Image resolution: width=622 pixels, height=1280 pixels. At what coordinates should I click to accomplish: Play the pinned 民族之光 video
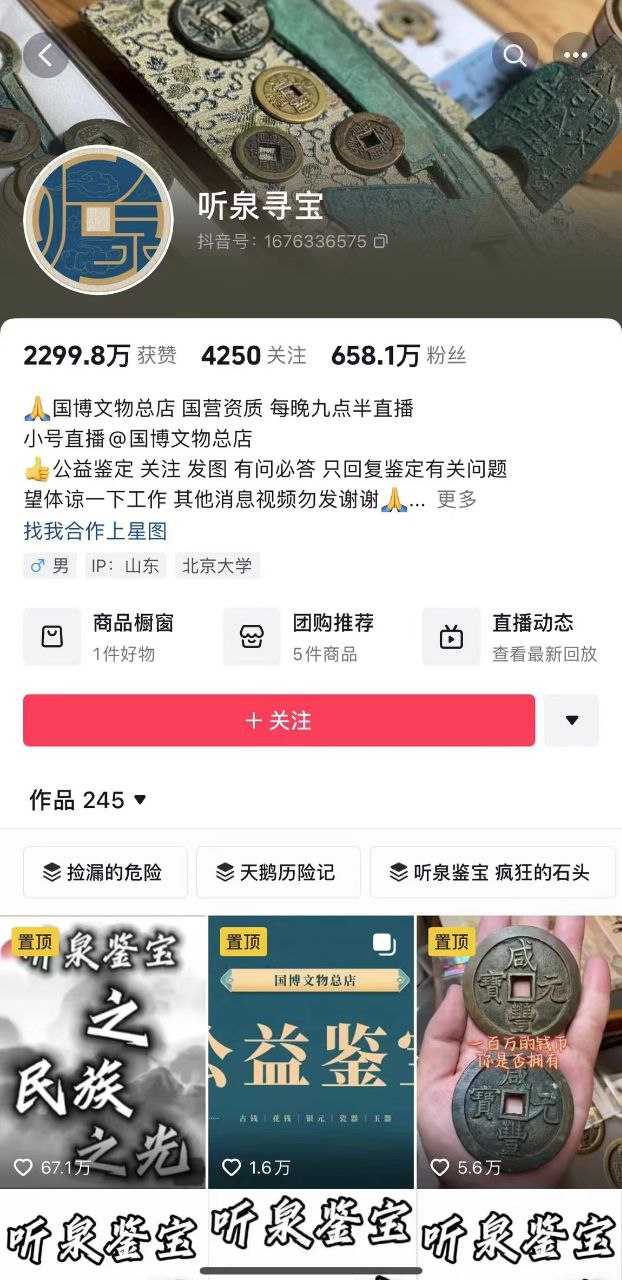(103, 1050)
